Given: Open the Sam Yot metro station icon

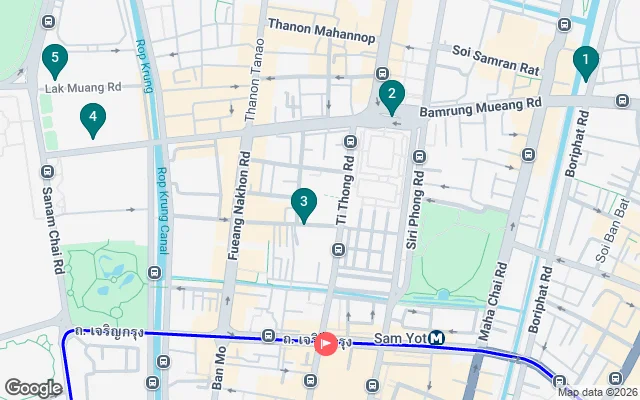Looking at the screenshot, I should click(x=437, y=339).
